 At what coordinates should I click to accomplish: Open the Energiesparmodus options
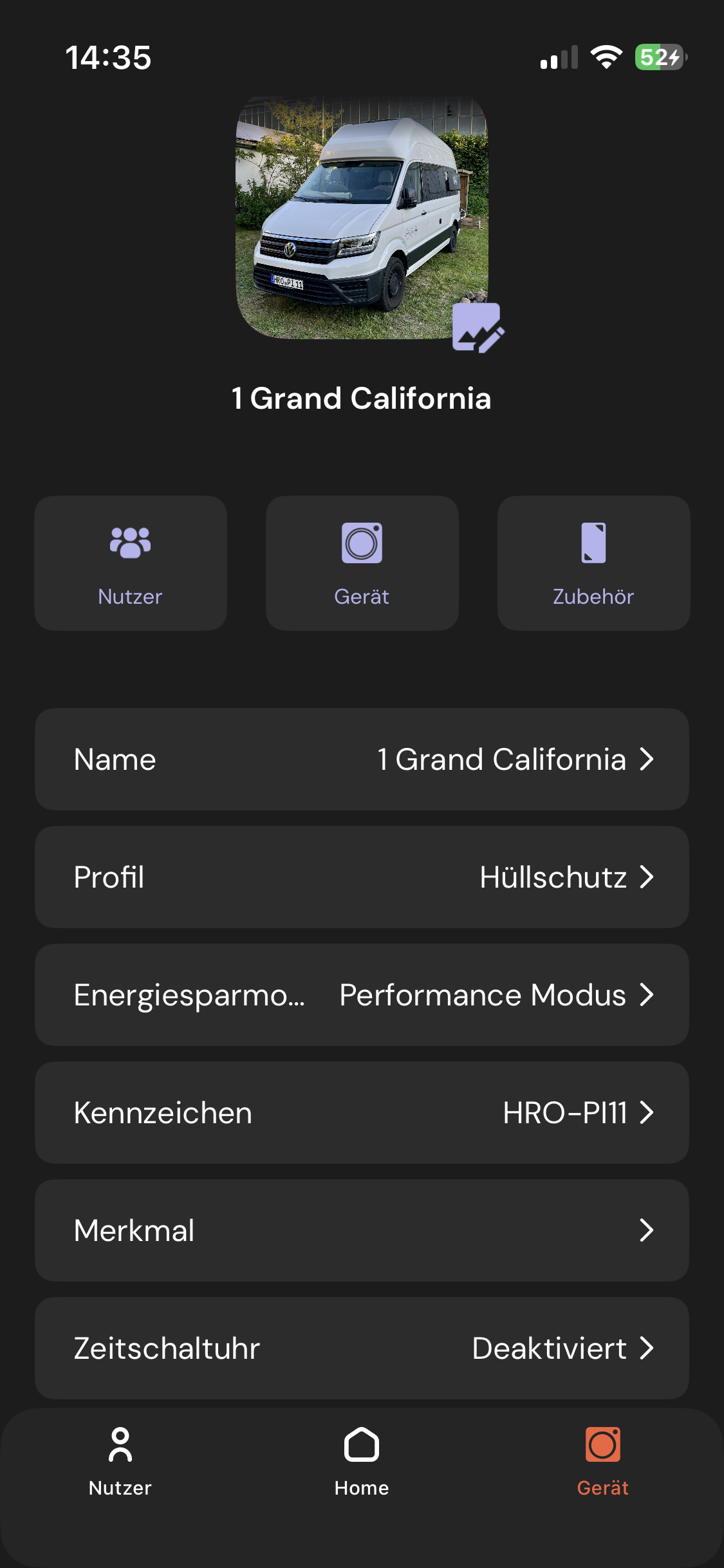[x=647, y=994]
